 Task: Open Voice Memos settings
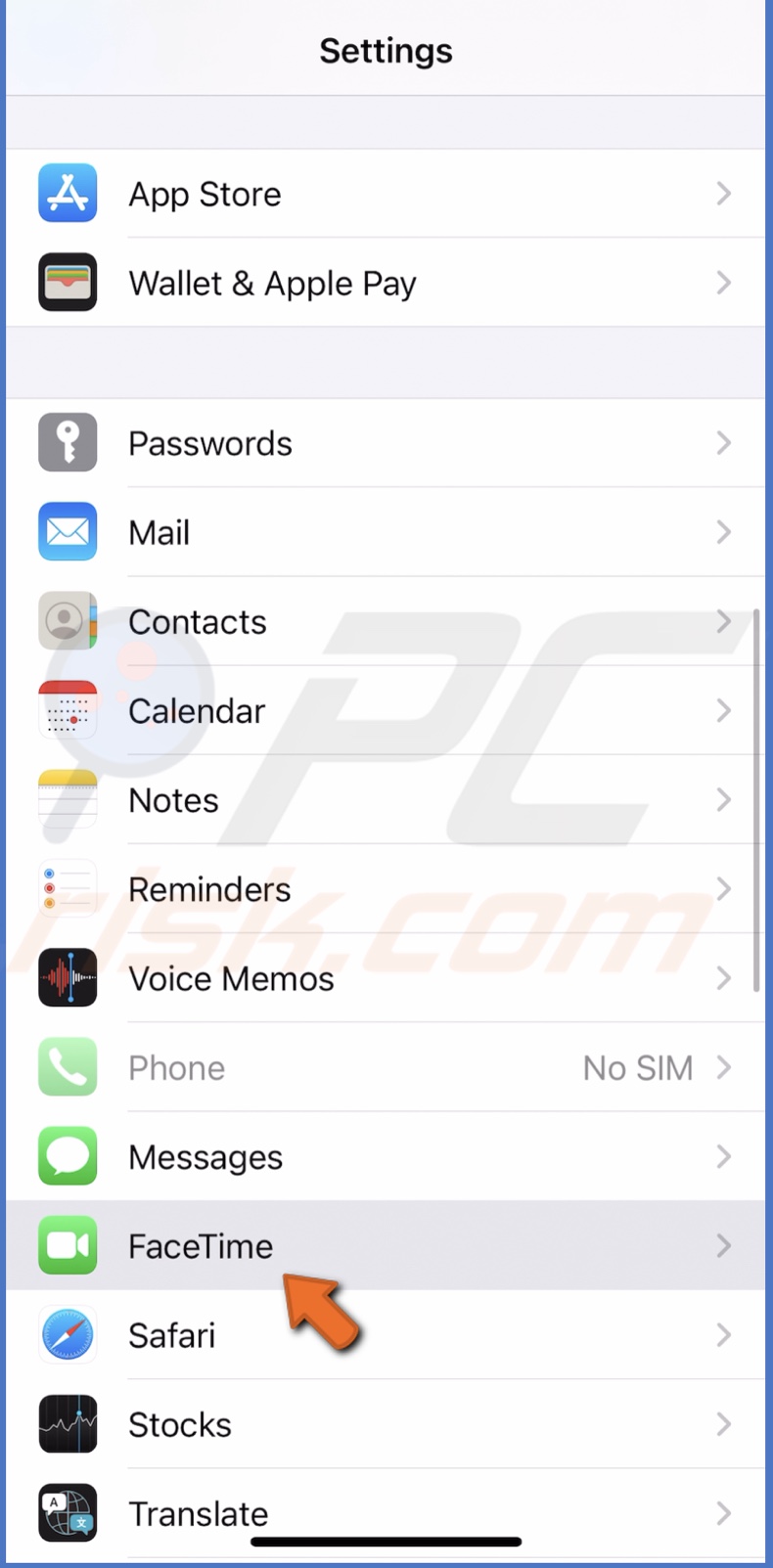coord(386,978)
